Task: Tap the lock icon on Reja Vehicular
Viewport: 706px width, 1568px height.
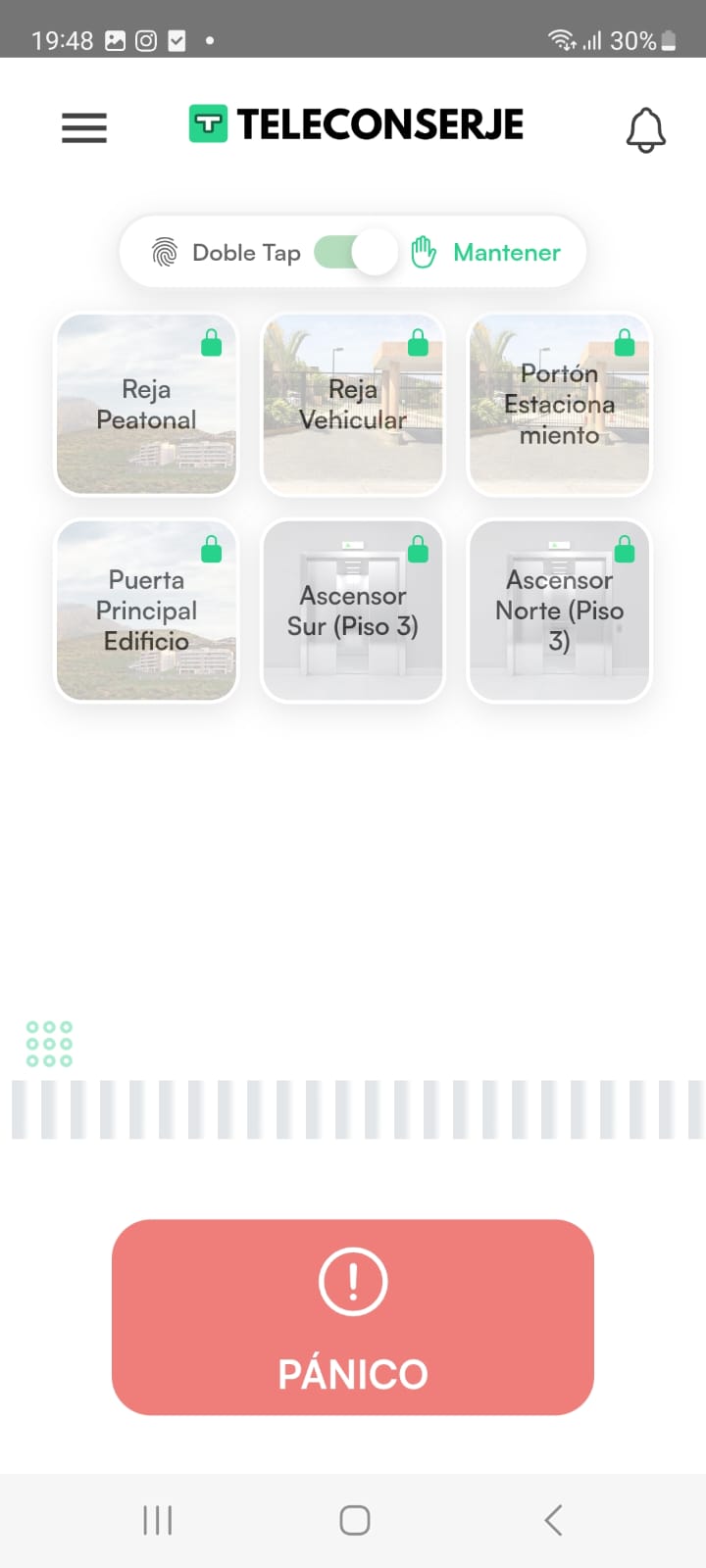Action: click(x=416, y=343)
